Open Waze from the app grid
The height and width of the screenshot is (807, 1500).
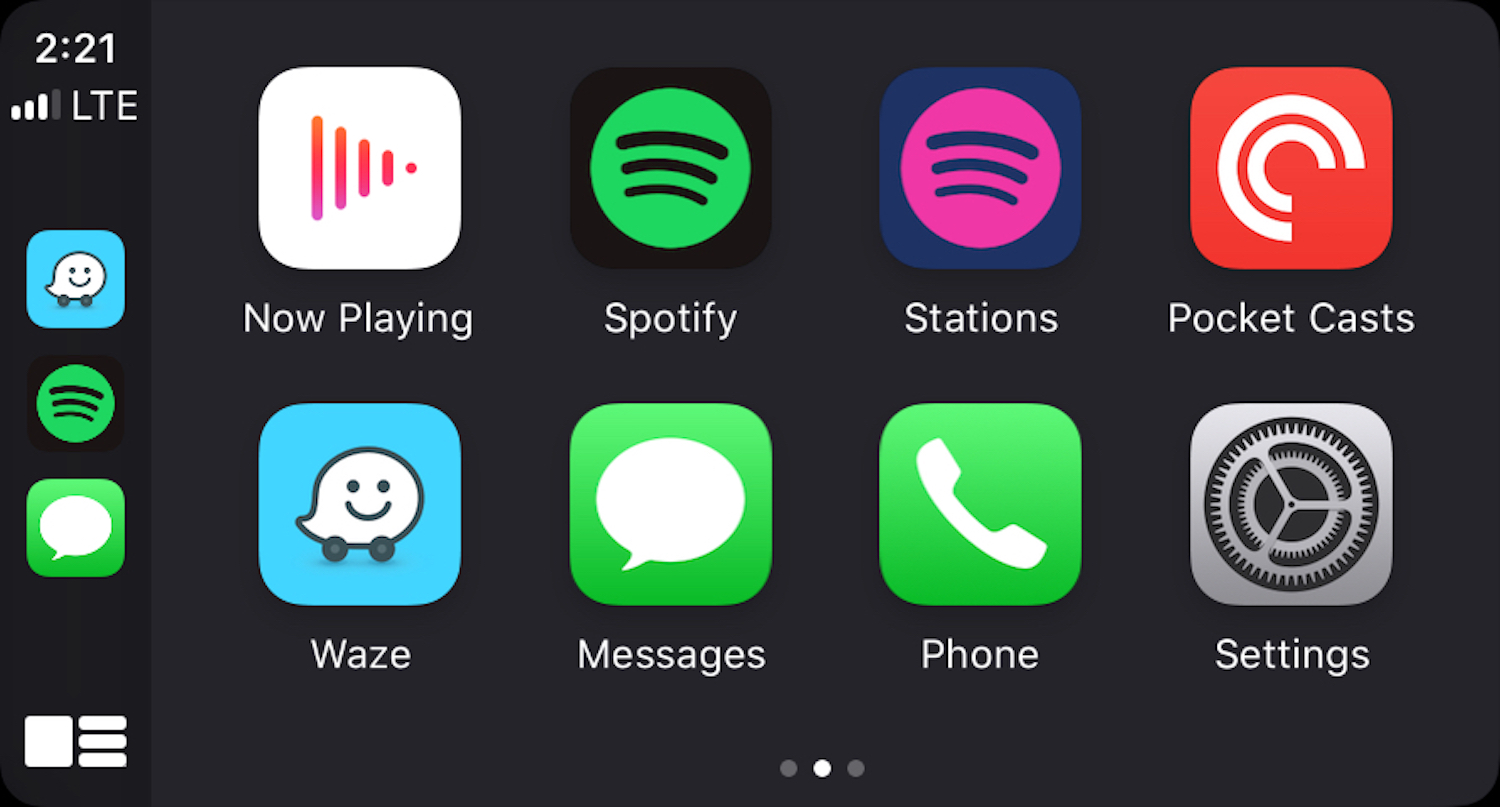[360, 504]
